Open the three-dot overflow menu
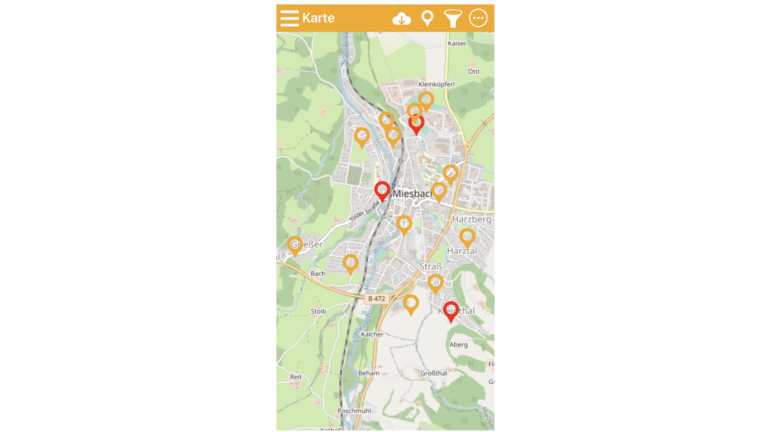Viewport: 768px width, 432px height. click(479, 18)
